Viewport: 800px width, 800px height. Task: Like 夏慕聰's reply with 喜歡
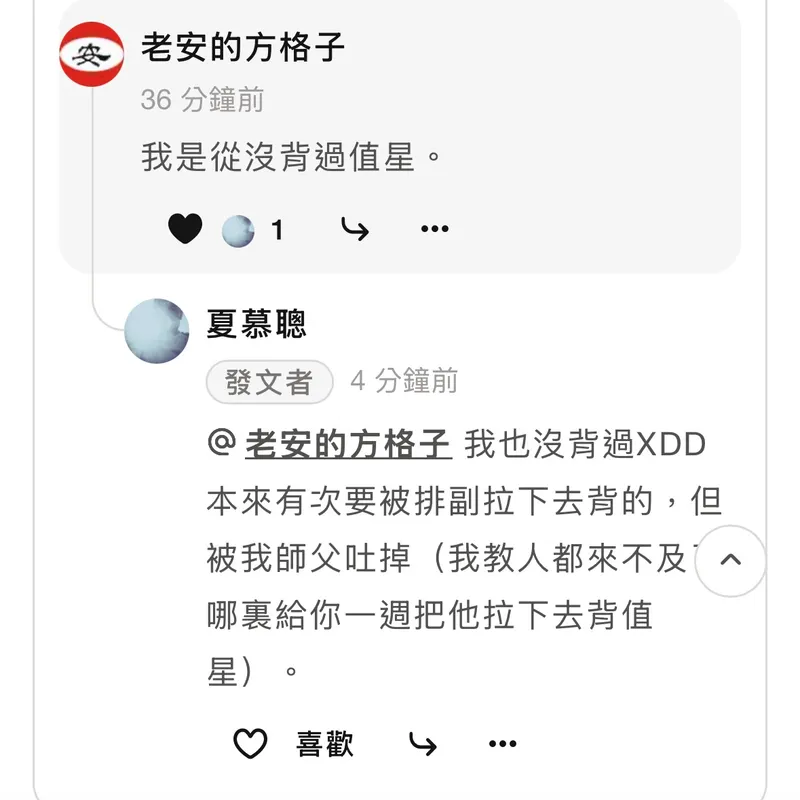294,744
